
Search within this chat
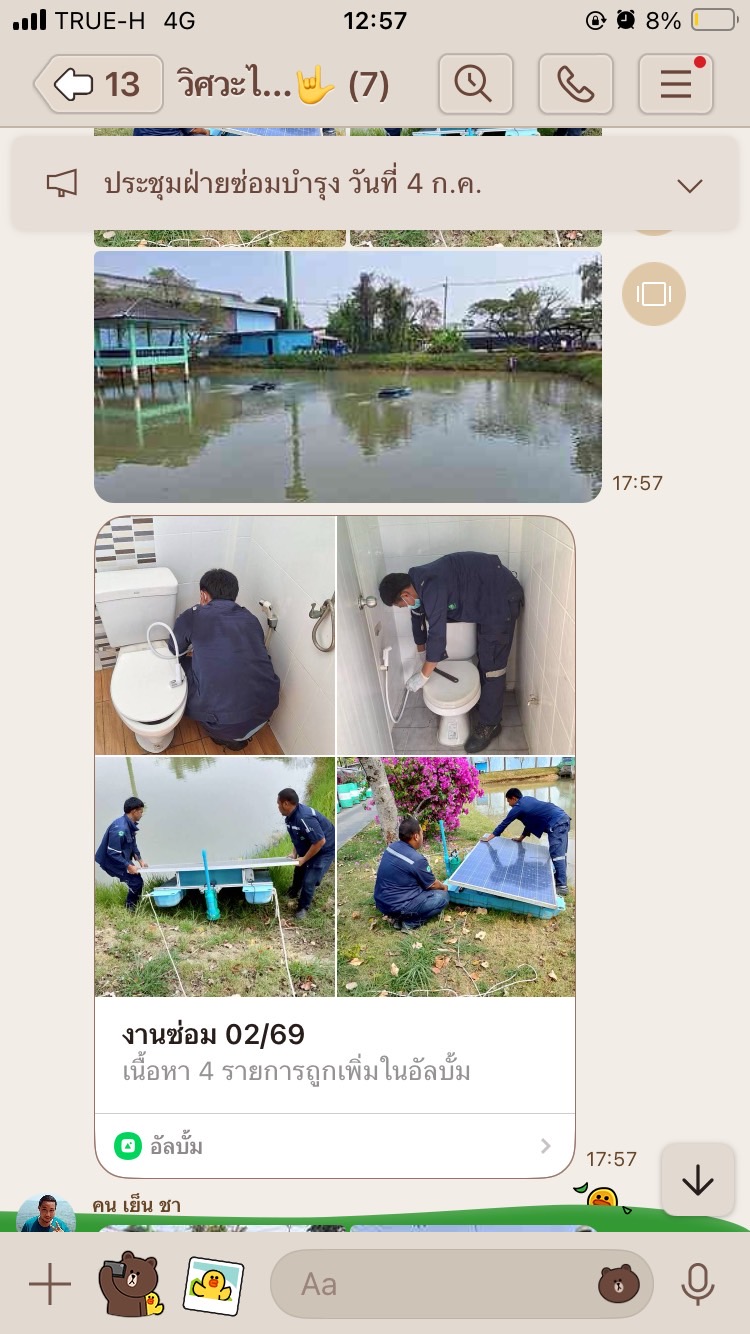tap(475, 84)
